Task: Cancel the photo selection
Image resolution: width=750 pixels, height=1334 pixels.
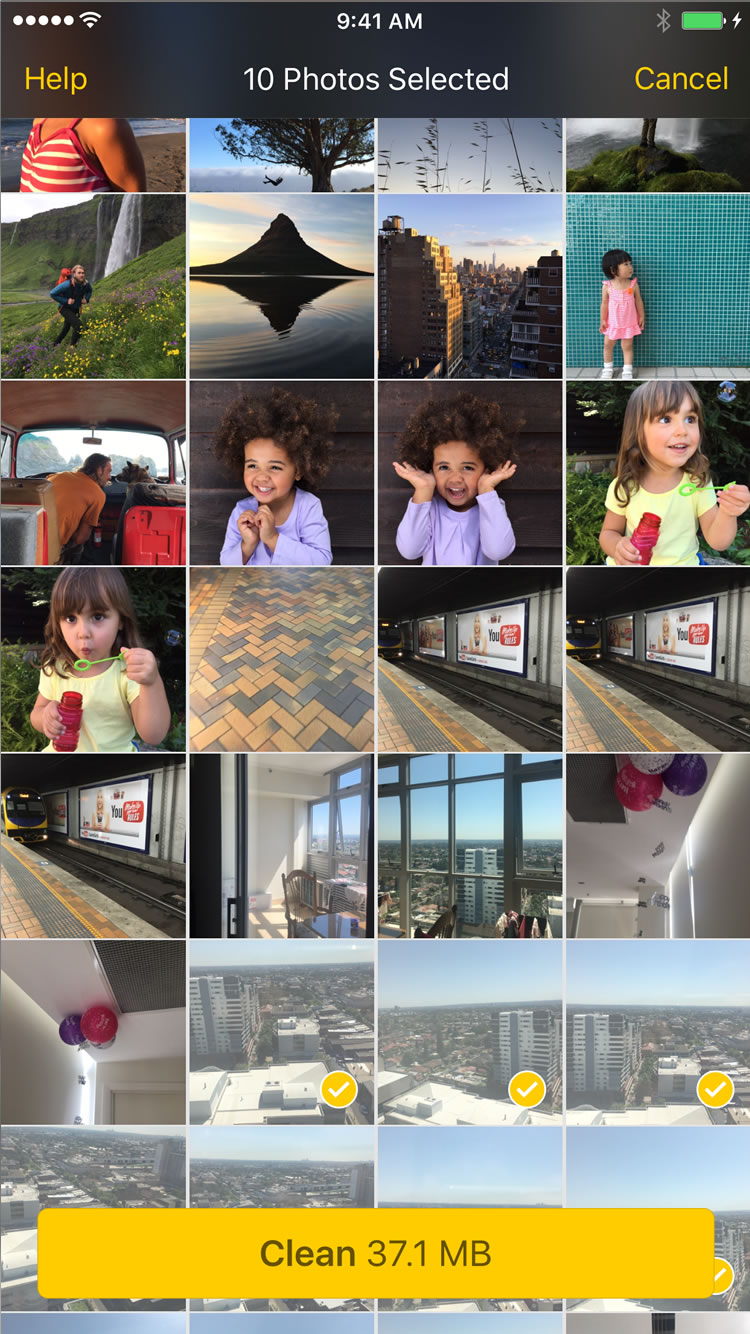Action: (681, 79)
